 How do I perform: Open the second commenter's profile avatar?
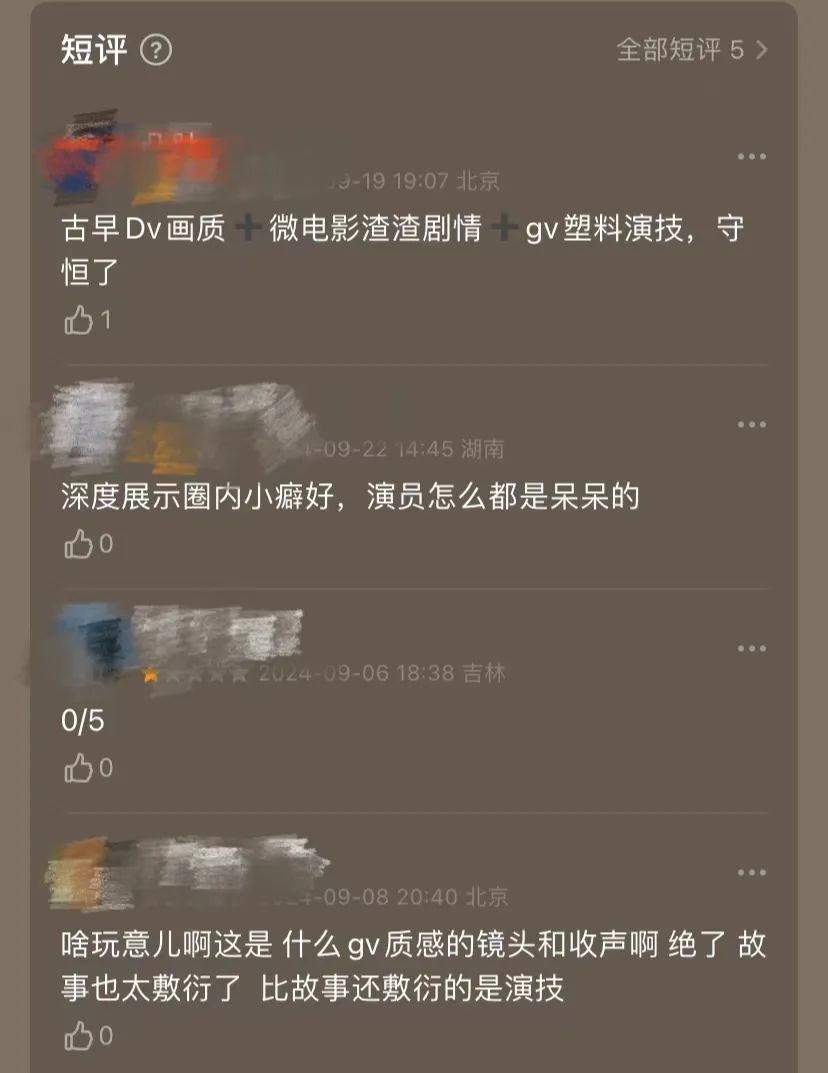coord(85,420)
